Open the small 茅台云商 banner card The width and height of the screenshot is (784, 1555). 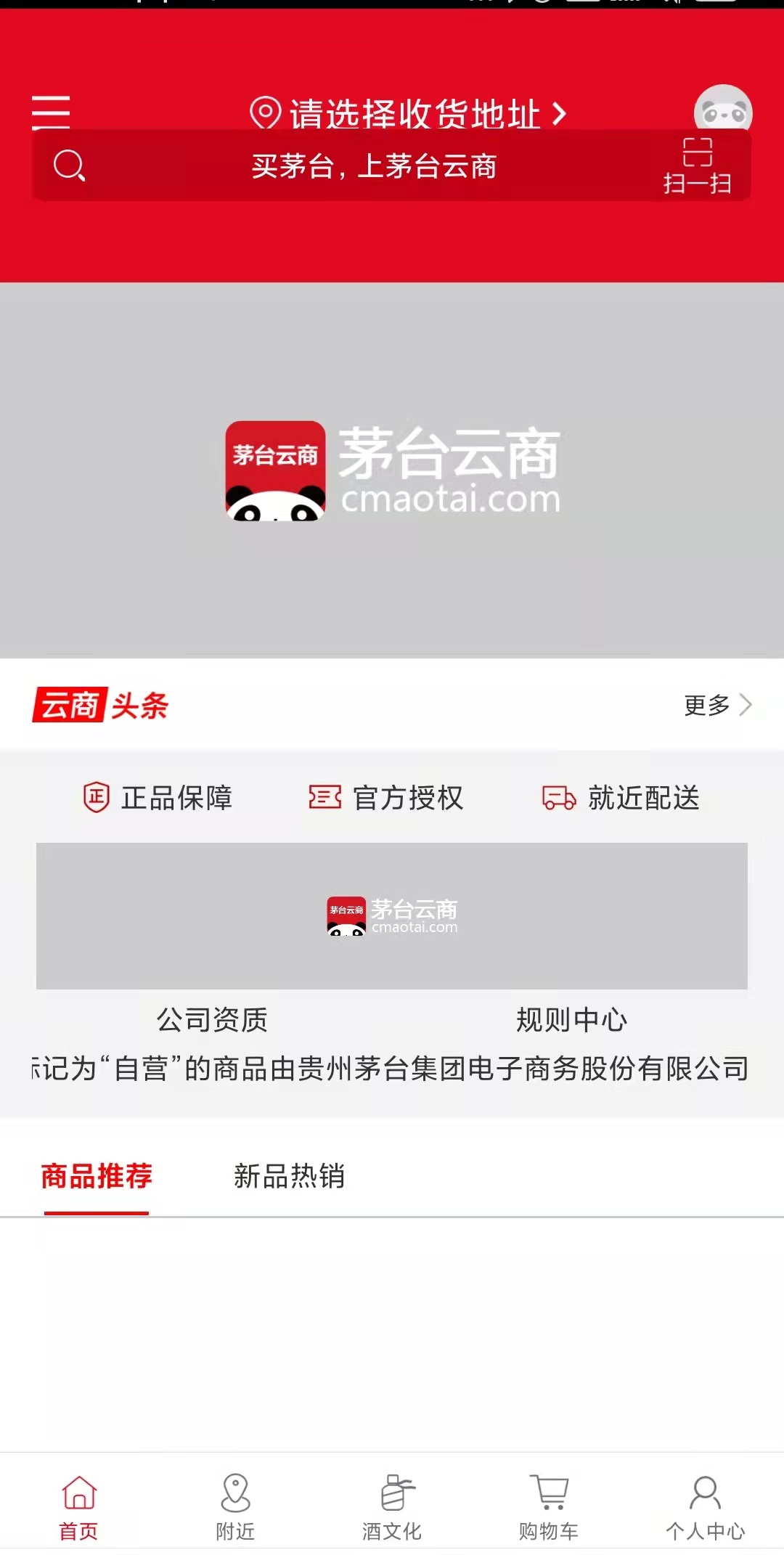tap(392, 916)
